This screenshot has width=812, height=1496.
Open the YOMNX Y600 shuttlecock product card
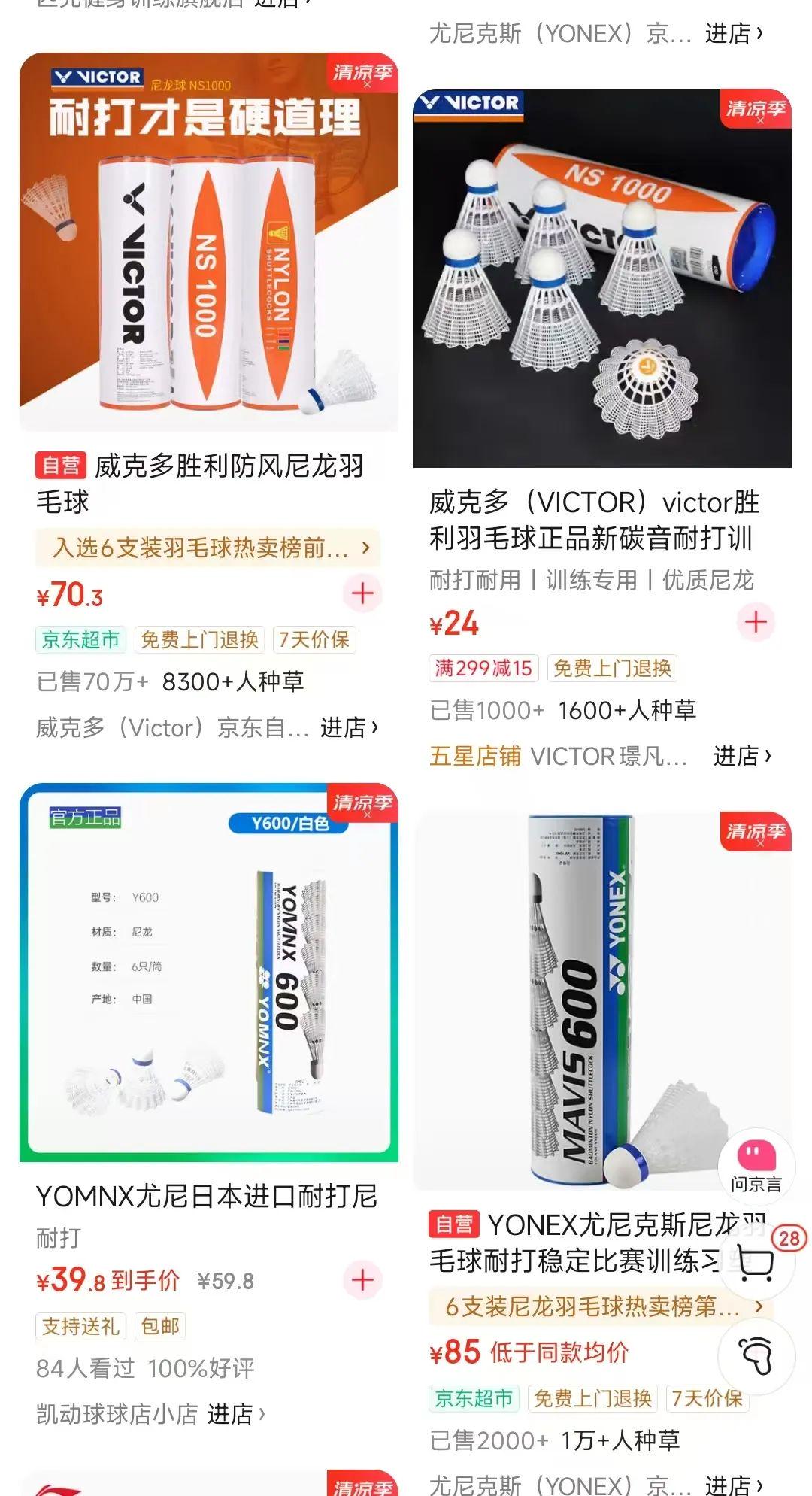[209, 973]
